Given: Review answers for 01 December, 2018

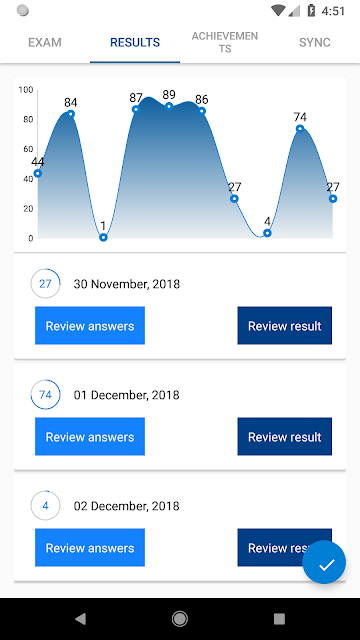Looking at the screenshot, I should [90, 437].
